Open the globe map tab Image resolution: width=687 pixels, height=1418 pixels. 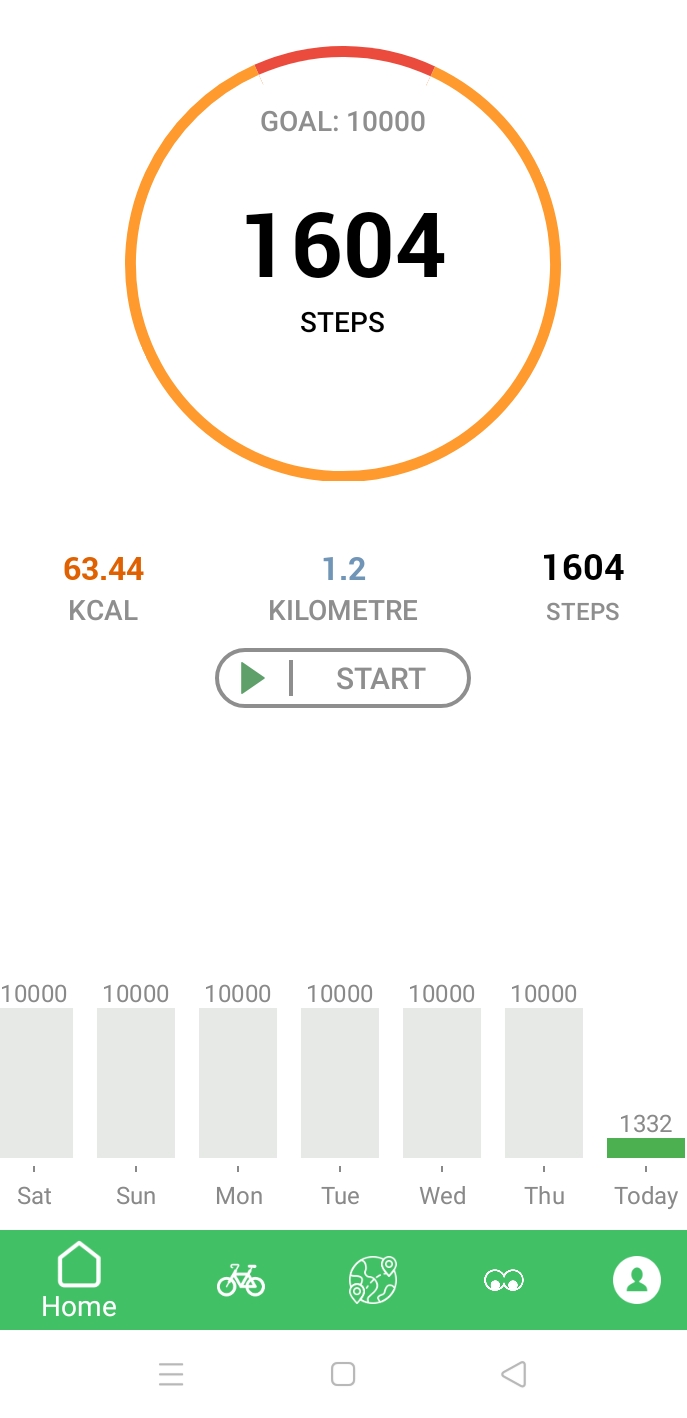[373, 1280]
